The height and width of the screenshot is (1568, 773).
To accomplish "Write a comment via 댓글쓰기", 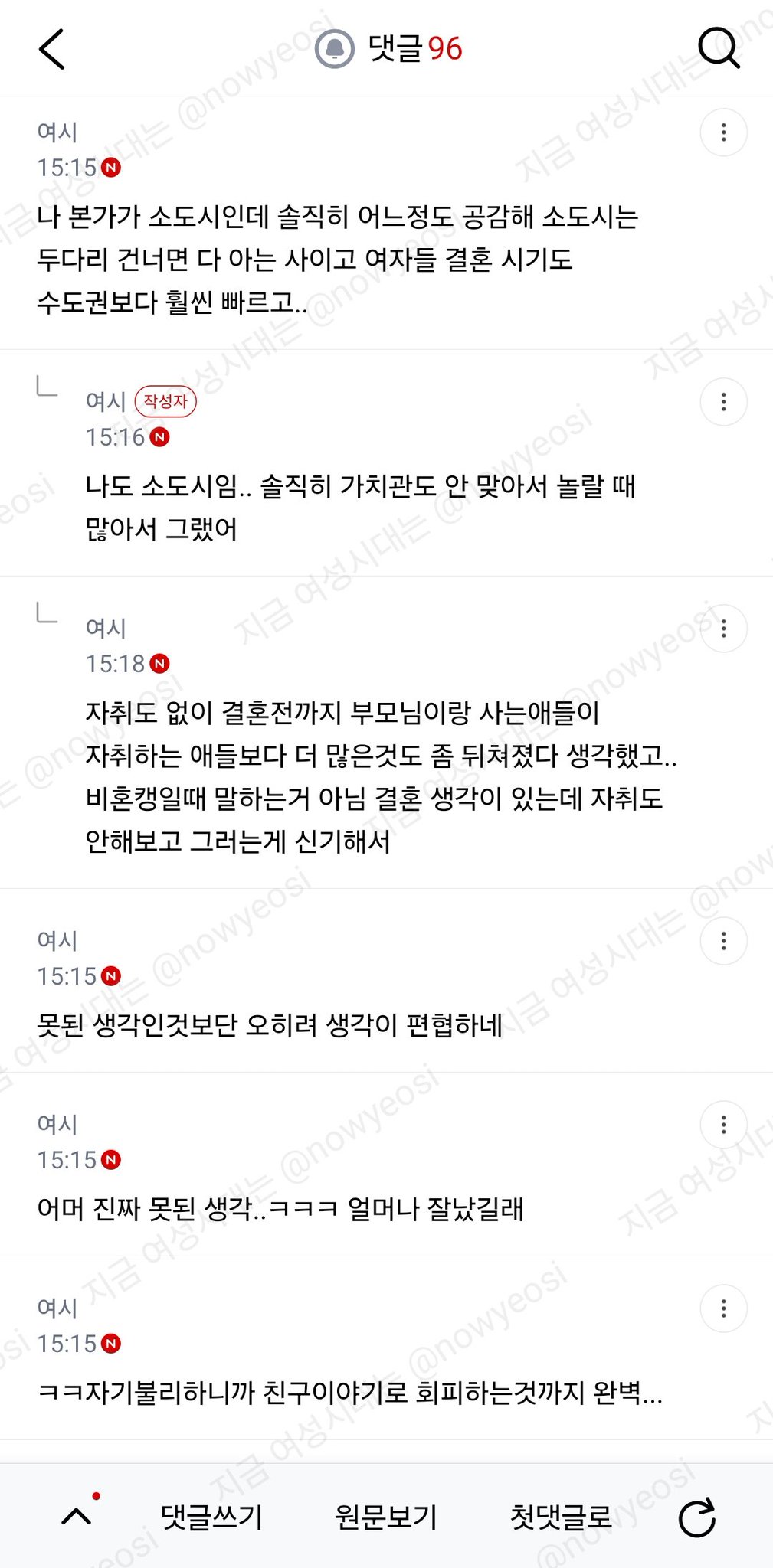I will [211, 1517].
